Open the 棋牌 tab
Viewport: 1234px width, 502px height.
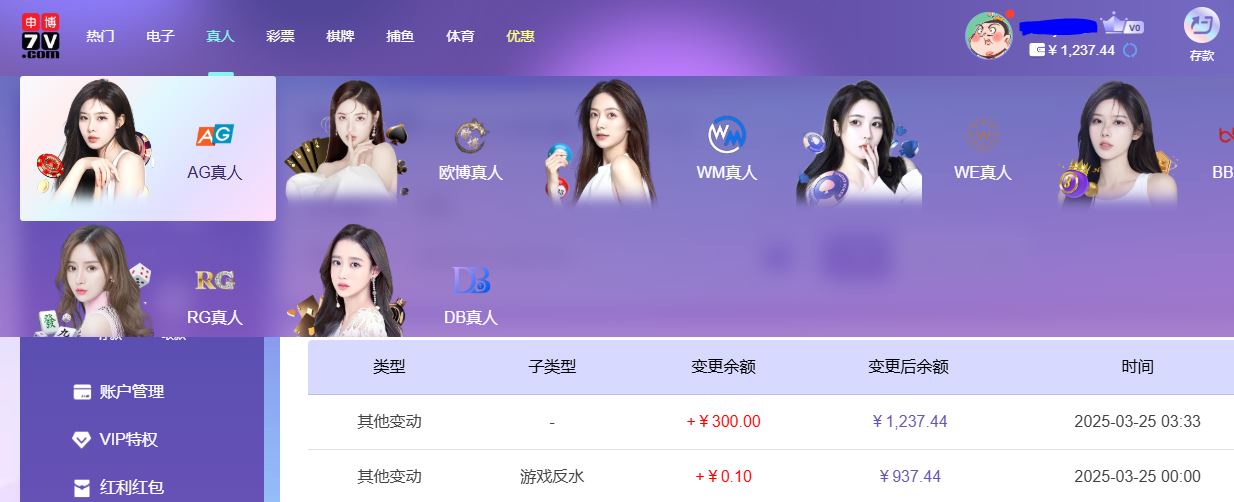(340, 36)
